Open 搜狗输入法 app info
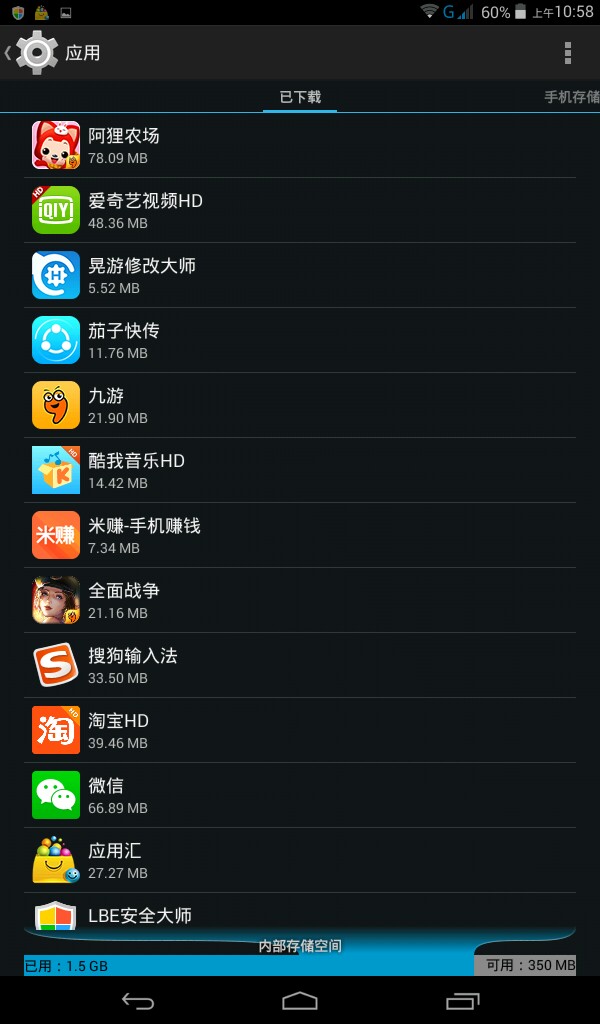 tap(300, 665)
